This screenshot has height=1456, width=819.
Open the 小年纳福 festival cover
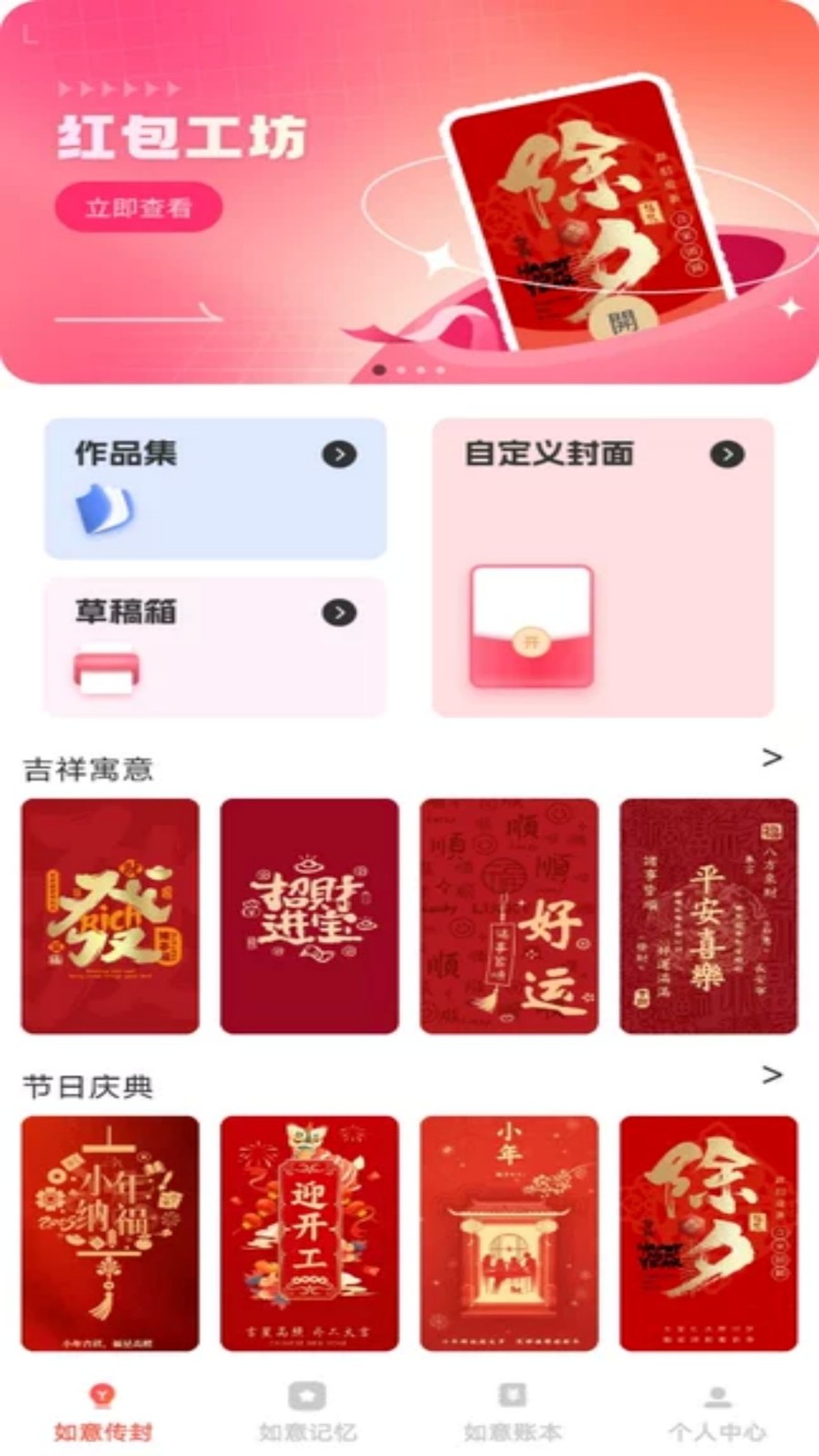pos(110,1233)
